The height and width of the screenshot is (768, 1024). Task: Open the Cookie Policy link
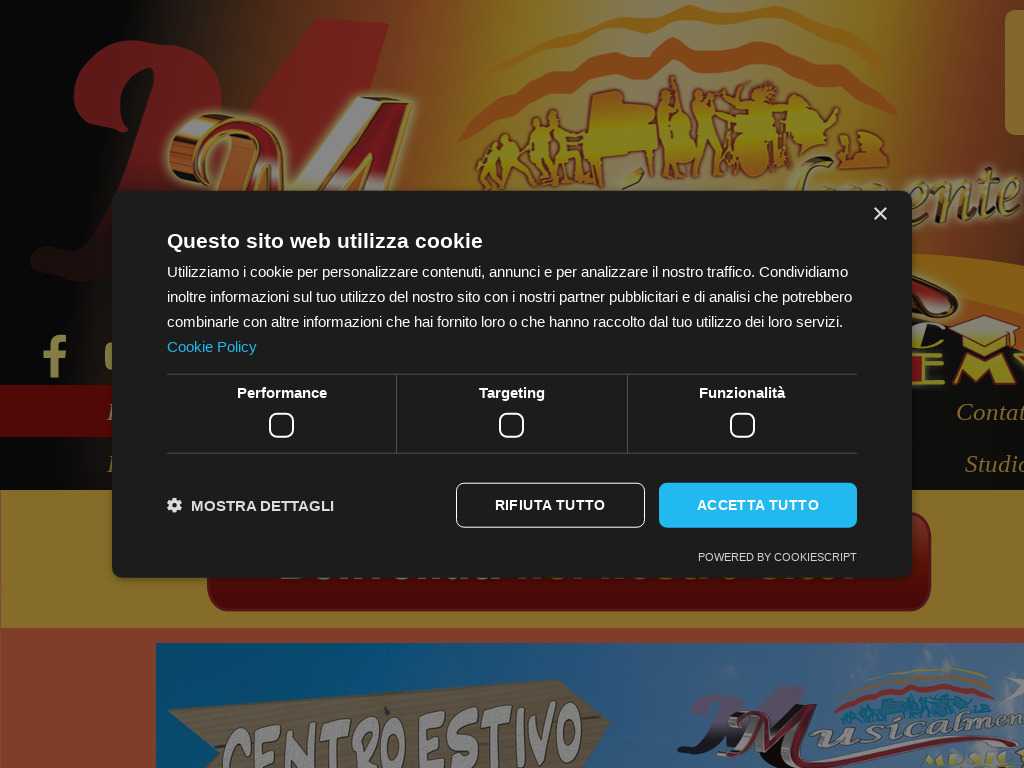pyautogui.click(x=211, y=347)
